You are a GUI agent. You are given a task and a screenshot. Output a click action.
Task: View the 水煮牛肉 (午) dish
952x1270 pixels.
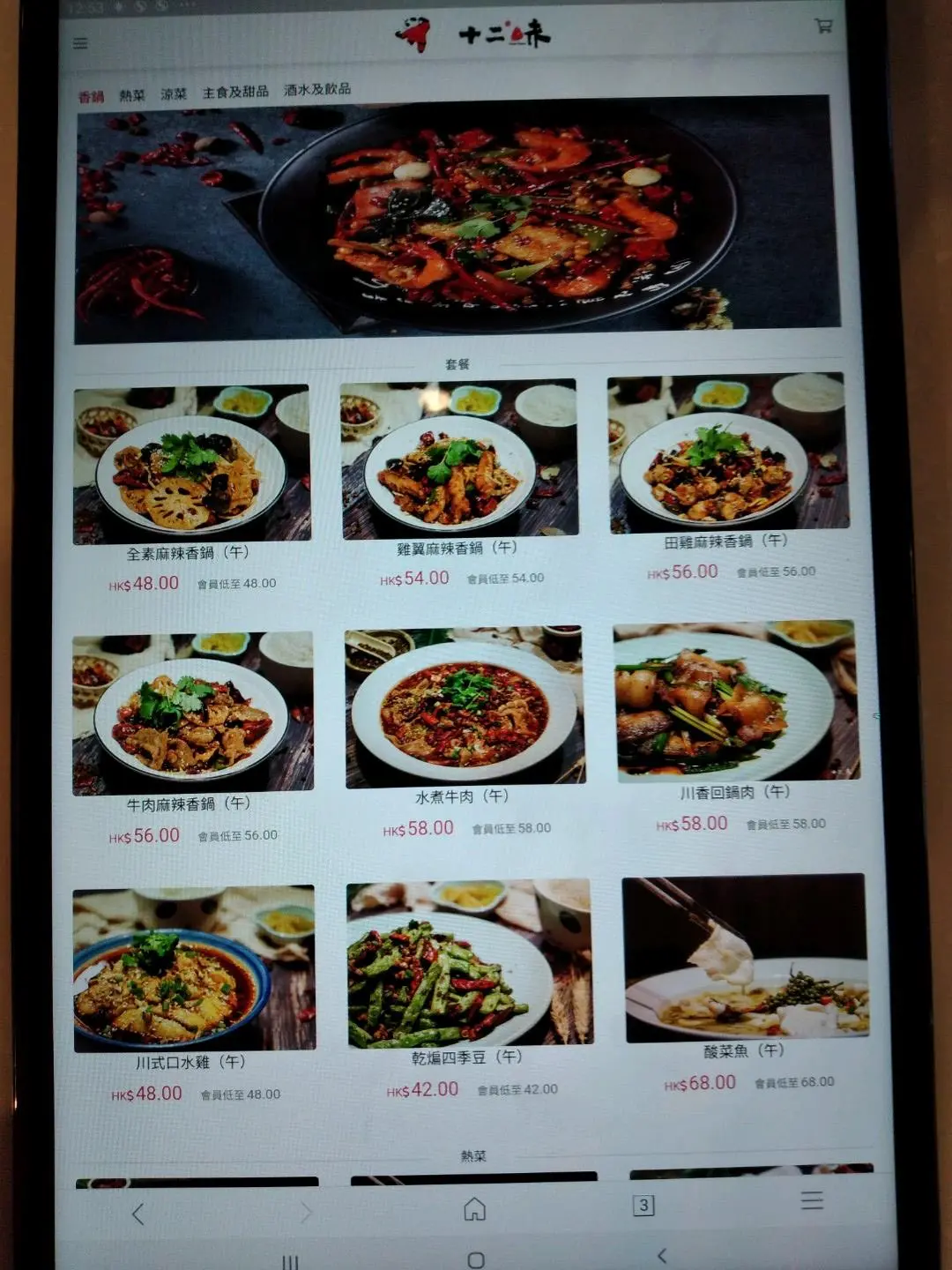pos(464,708)
